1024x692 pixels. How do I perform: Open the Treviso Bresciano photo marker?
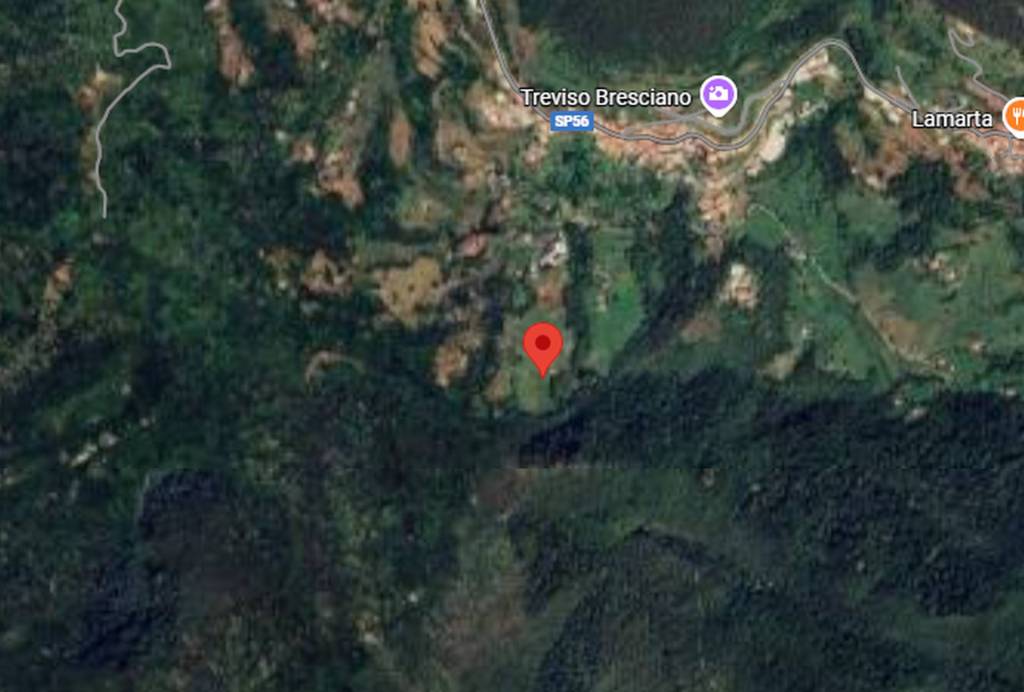tap(718, 96)
